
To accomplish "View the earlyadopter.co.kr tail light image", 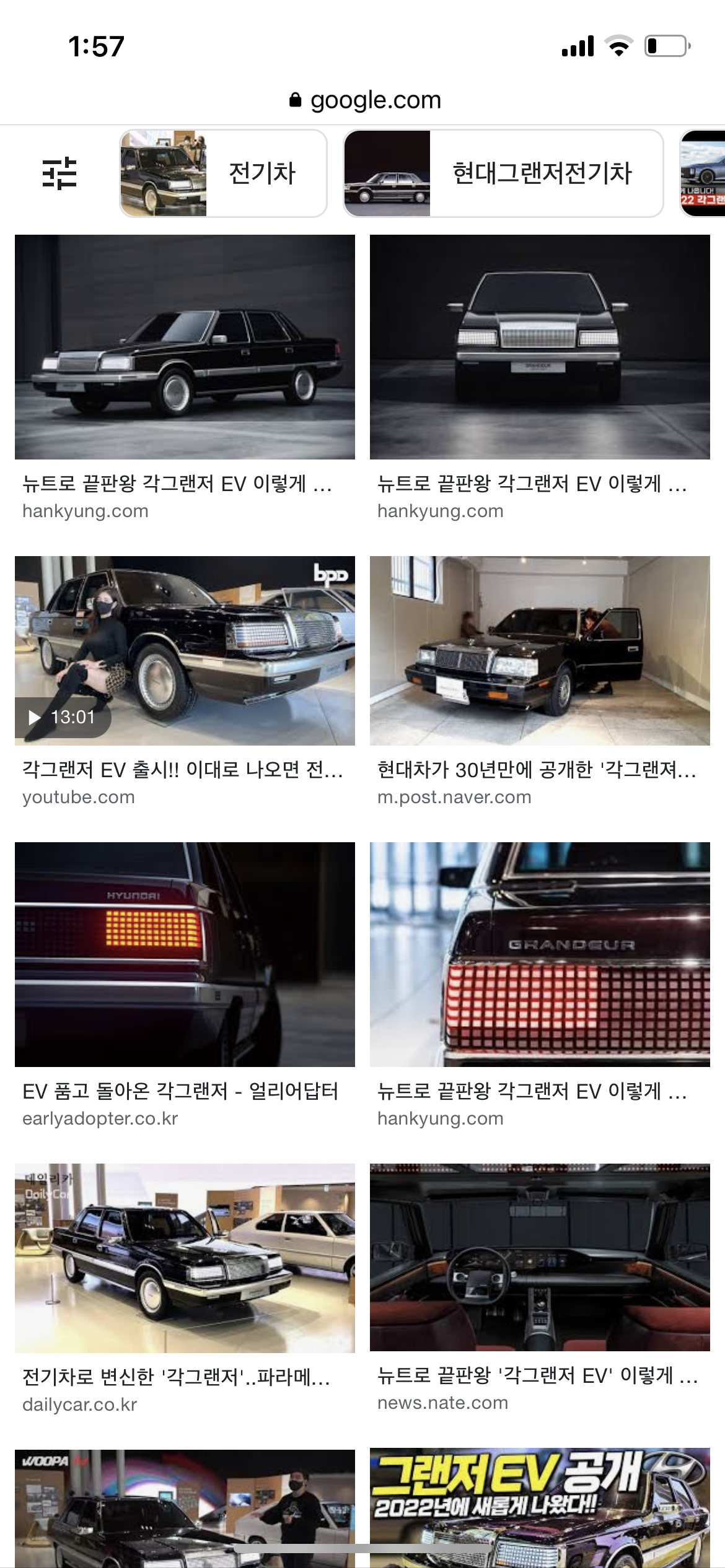I will [x=185, y=954].
